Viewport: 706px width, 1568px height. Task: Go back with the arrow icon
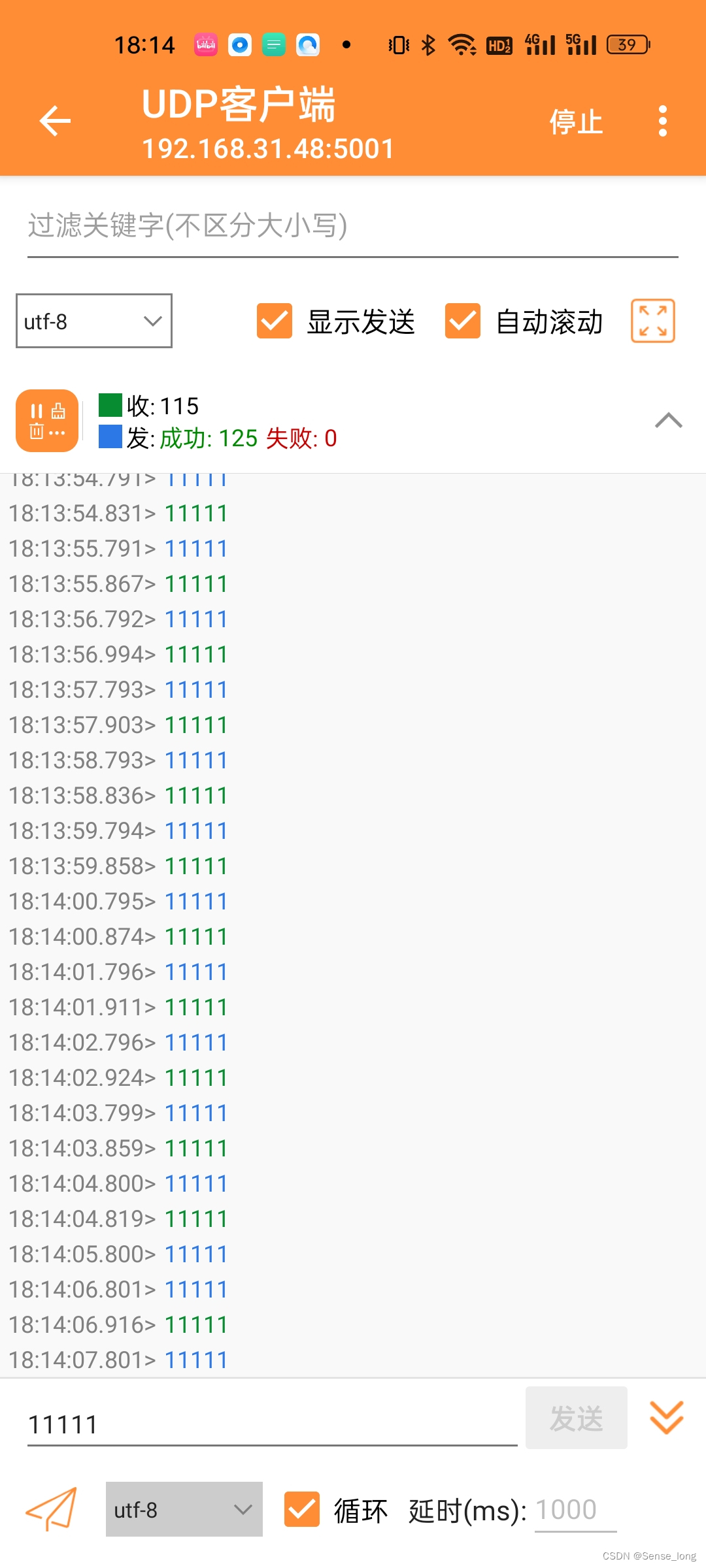(x=55, y=121)
